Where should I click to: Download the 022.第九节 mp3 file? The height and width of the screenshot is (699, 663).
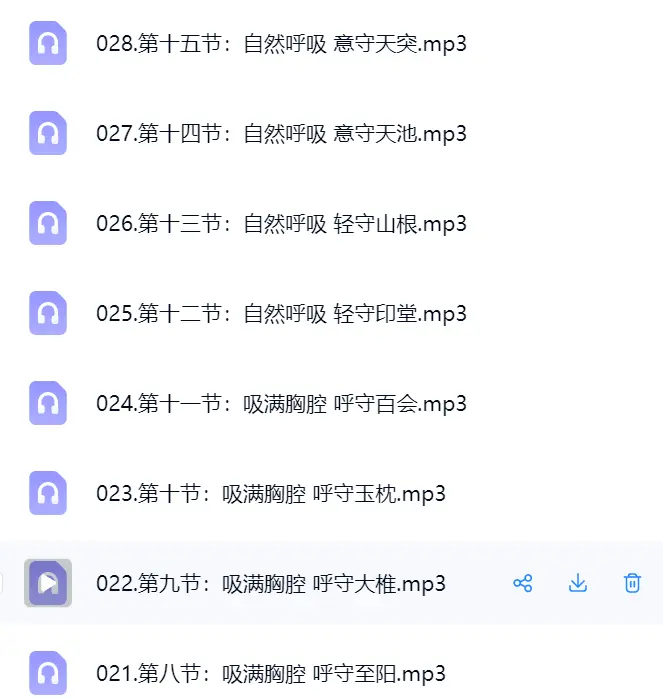pos(578,583)
